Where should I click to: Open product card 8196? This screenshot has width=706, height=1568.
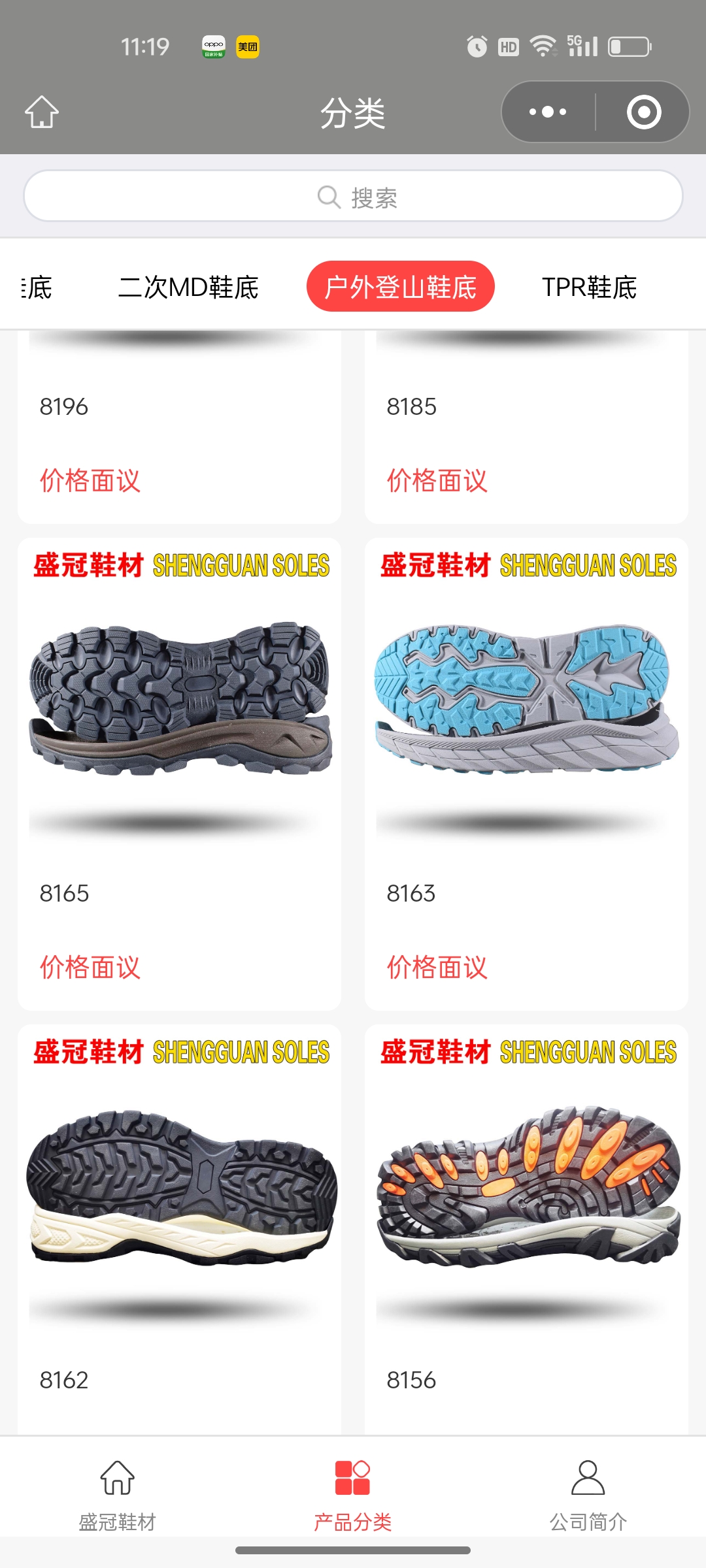(x=179, y=425)
